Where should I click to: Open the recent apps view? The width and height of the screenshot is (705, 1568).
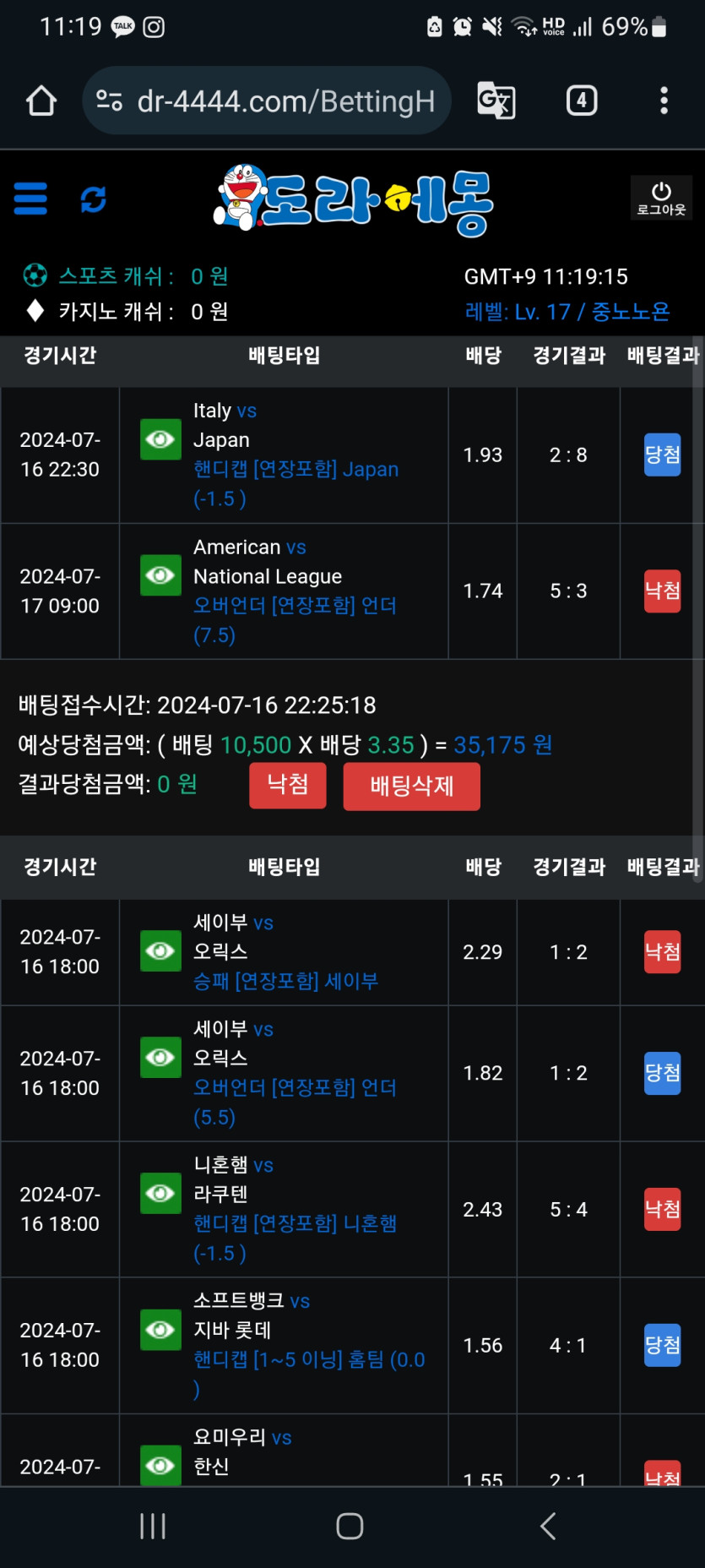(x=153, y=1527)
